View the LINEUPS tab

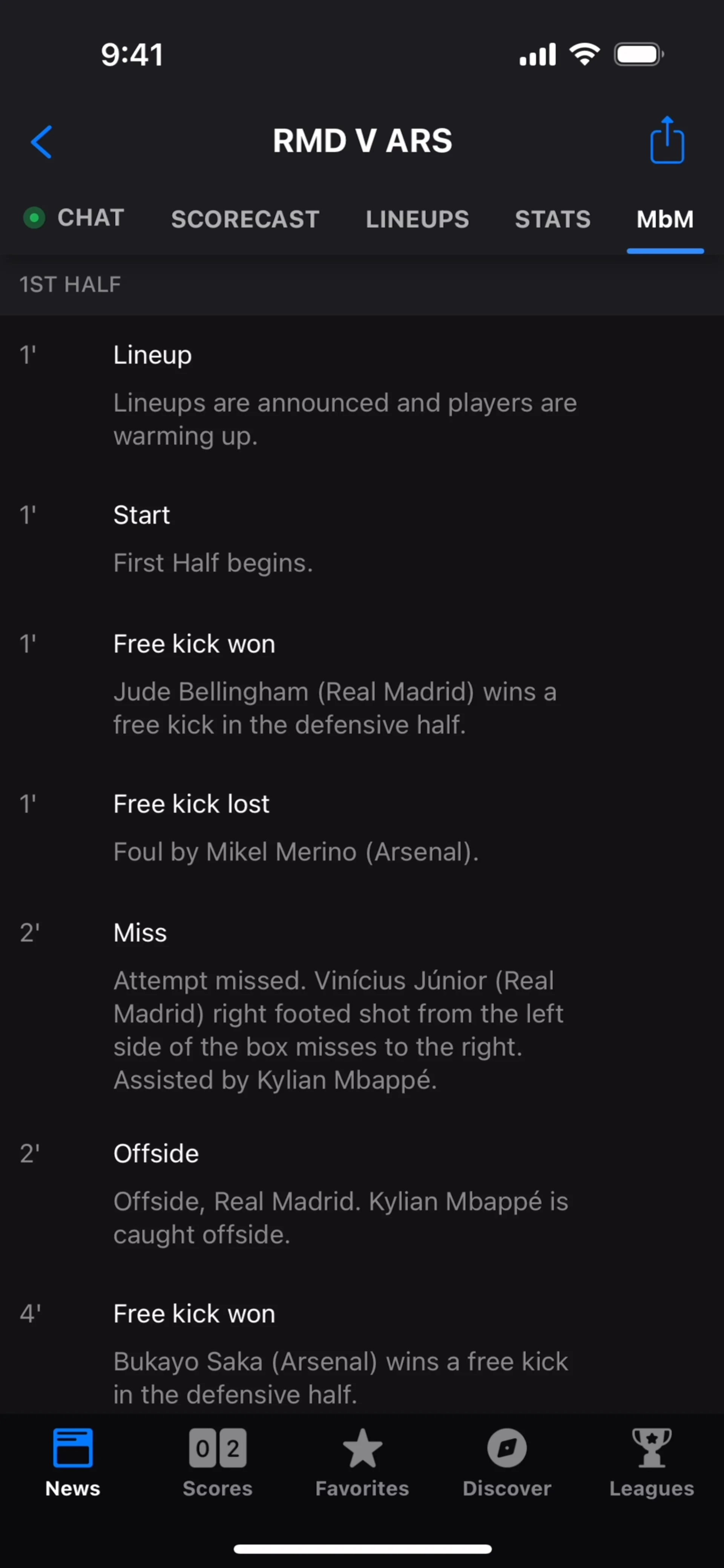(417, 219)
